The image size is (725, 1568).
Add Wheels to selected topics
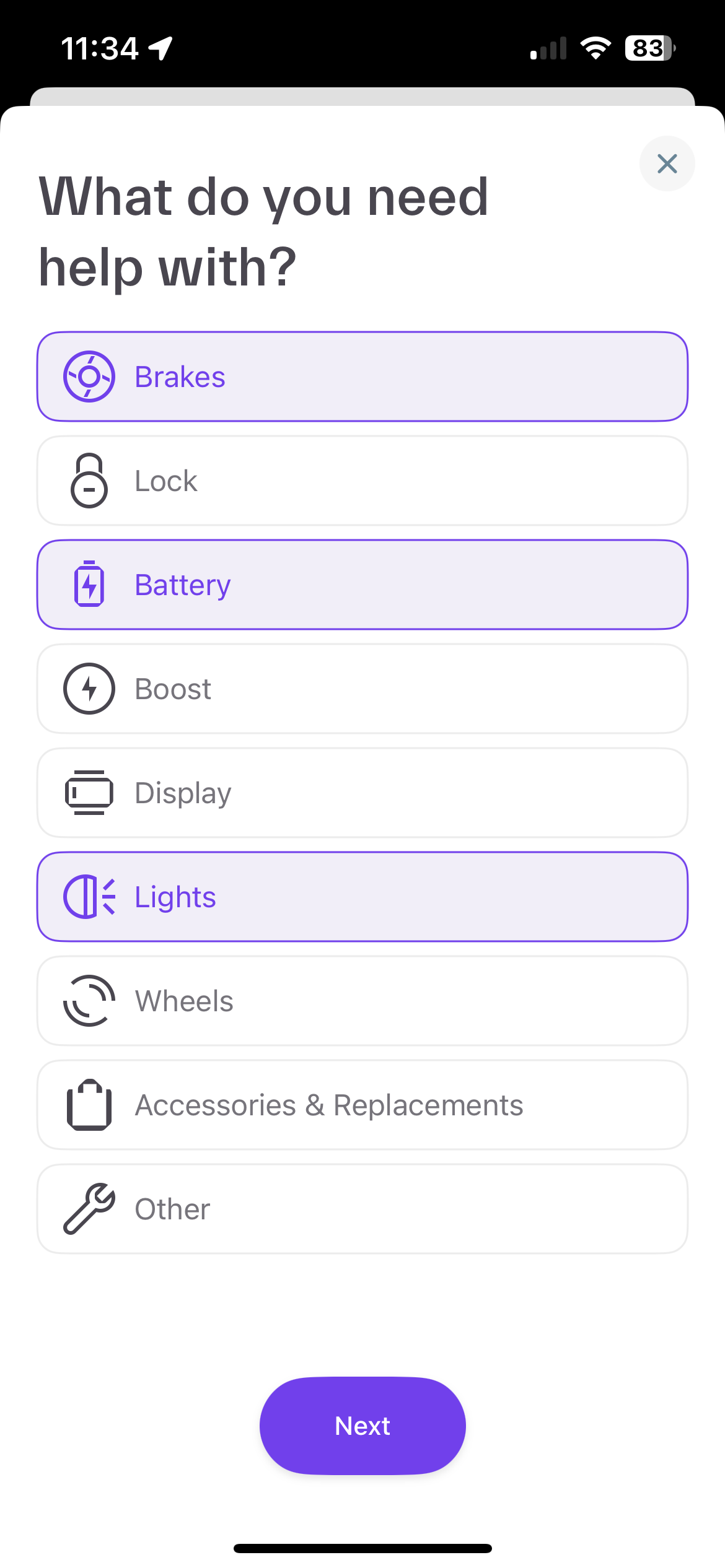[362, 1001]
